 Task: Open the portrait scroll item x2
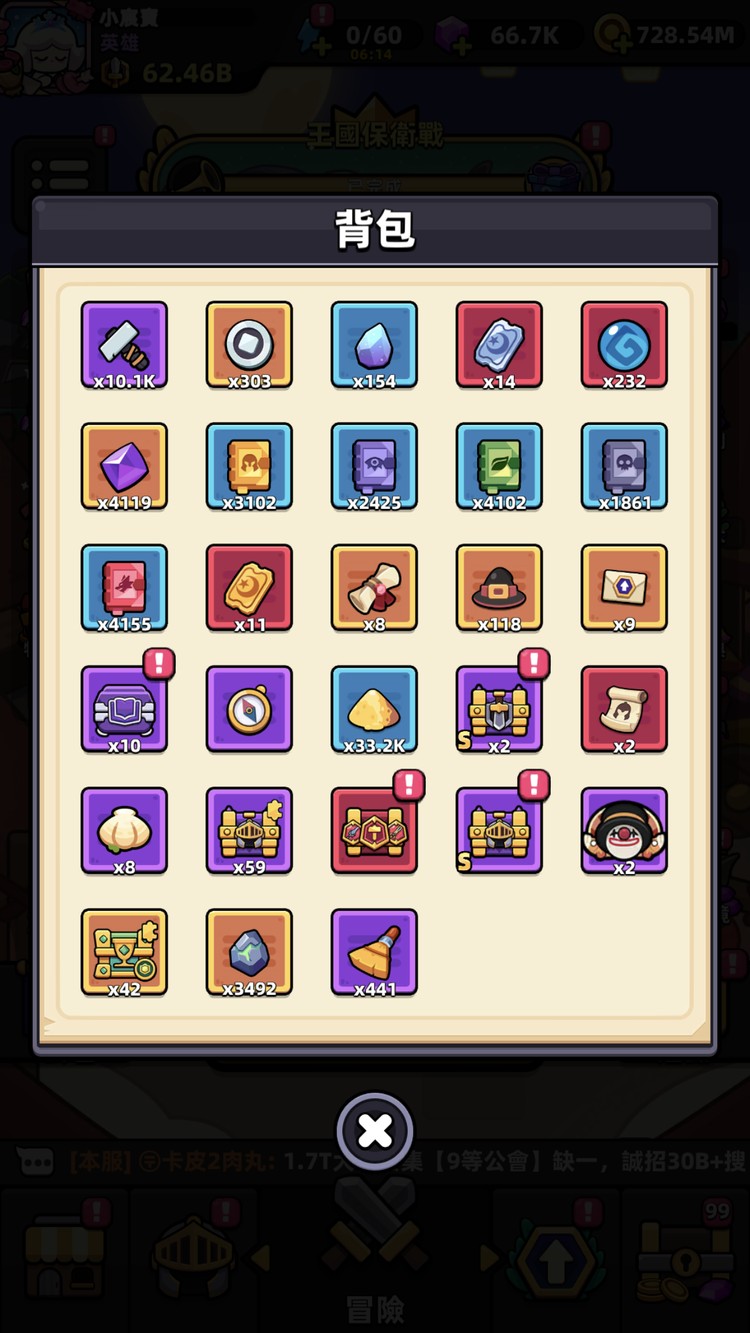pos(624,710)
